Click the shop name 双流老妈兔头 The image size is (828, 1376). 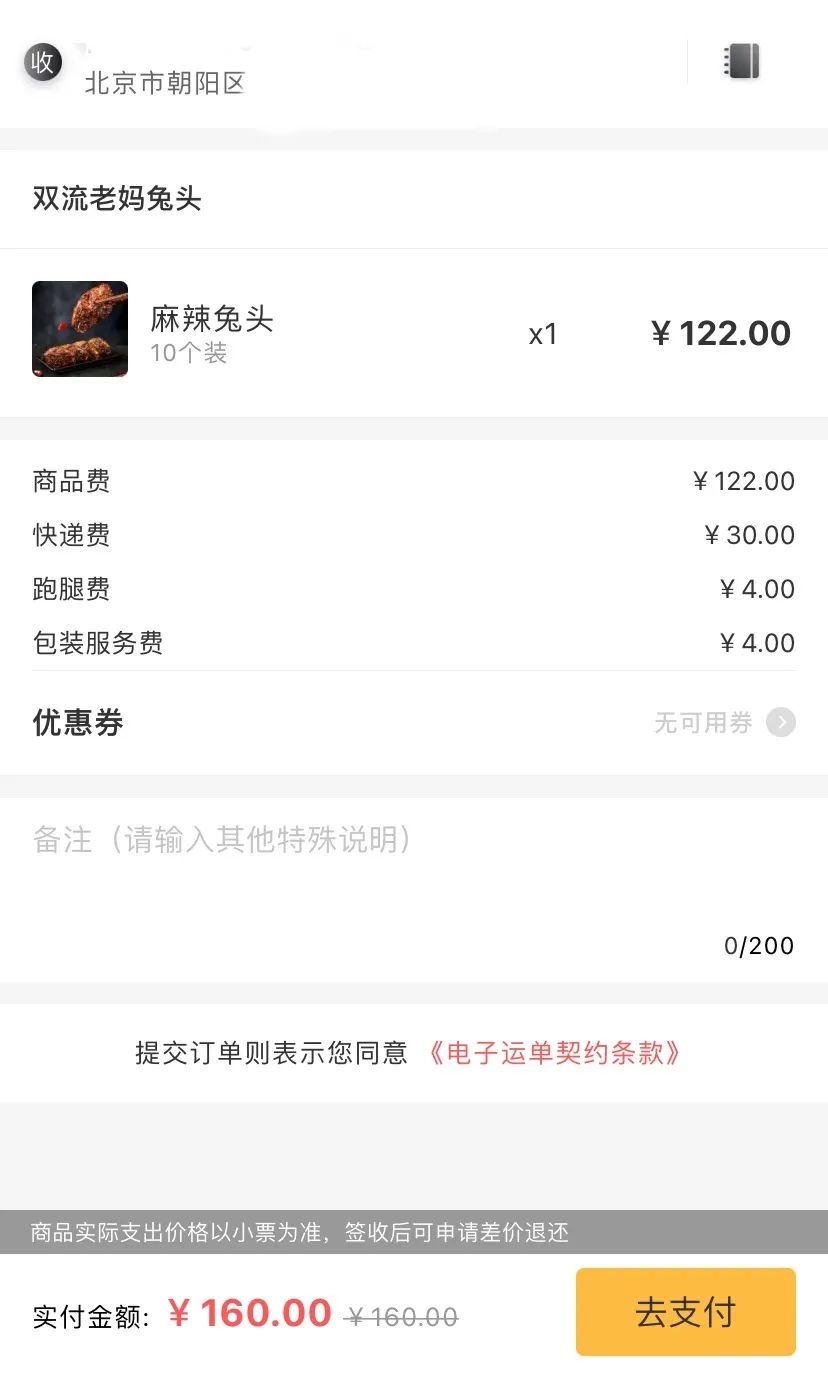114,198
